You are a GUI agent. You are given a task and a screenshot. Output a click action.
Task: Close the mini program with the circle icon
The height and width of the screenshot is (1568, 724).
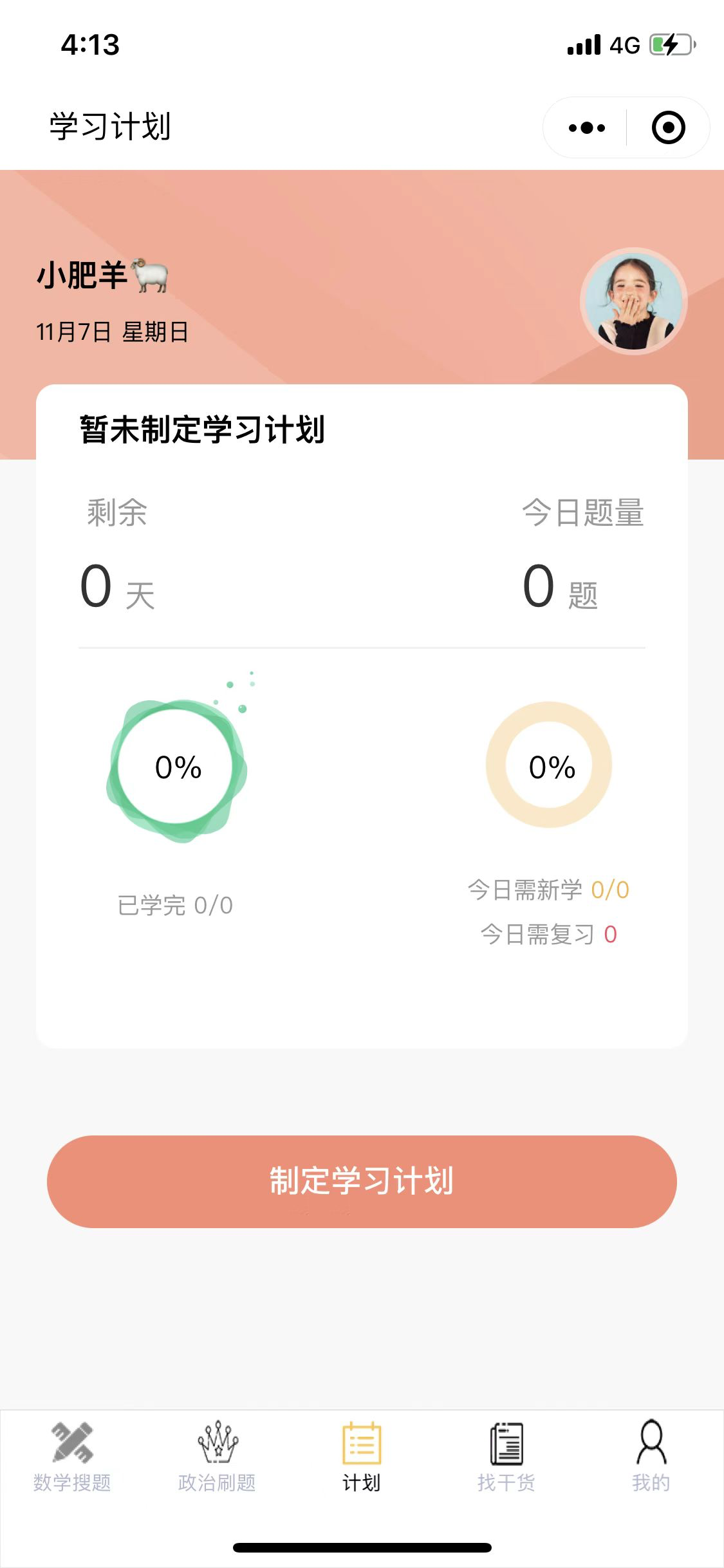[x=668, y=127]
